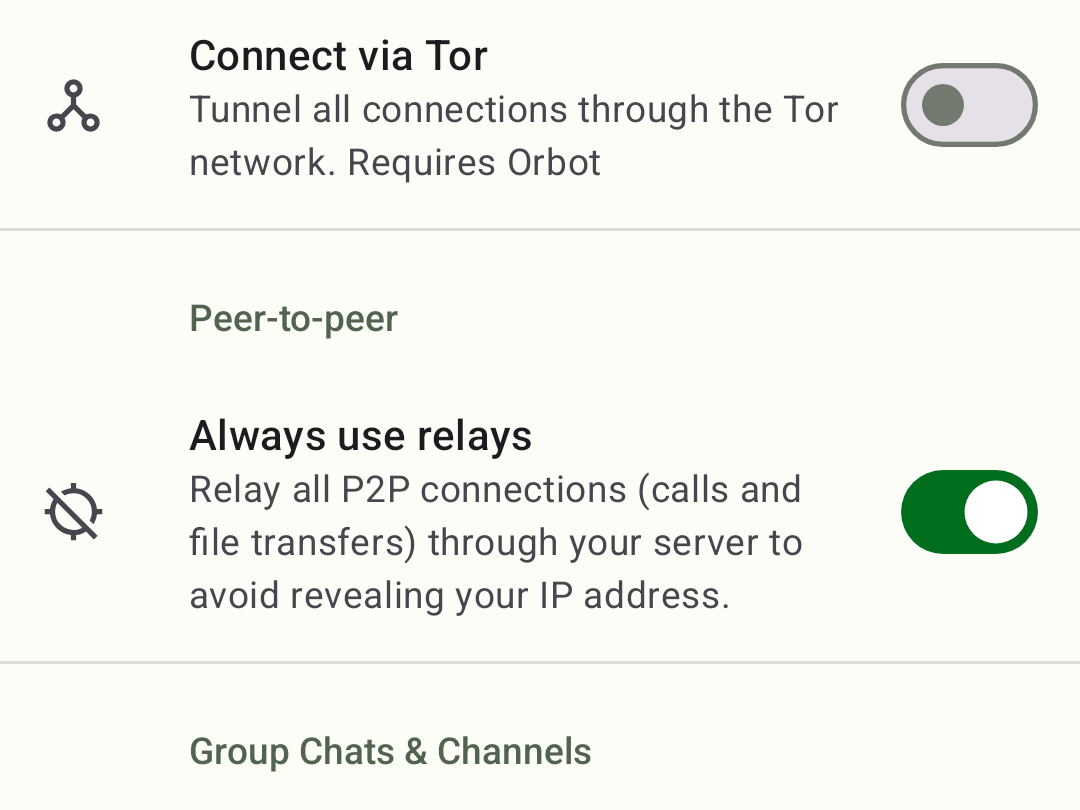
Task: Enable the Connect via Tor switch
Action: point(968,105)
